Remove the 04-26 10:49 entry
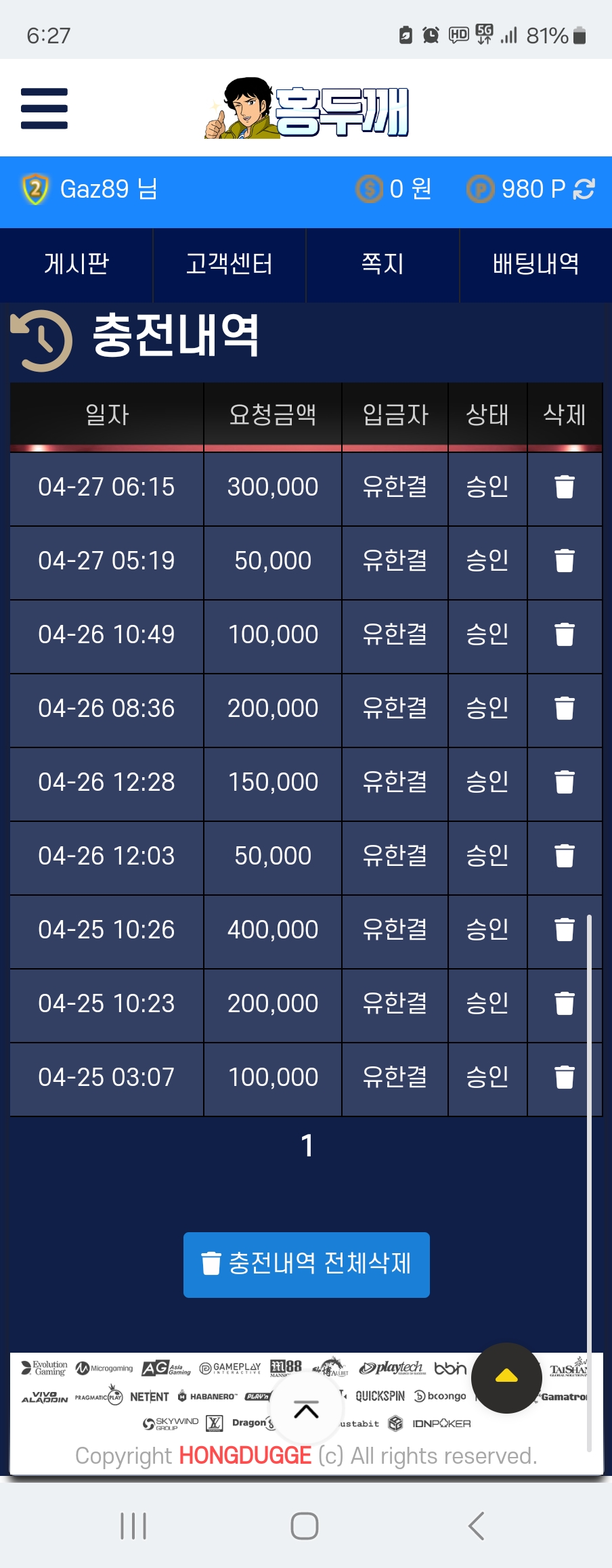Image resolution: width=612 pixels, height=1568 pixels. (564, 634)
